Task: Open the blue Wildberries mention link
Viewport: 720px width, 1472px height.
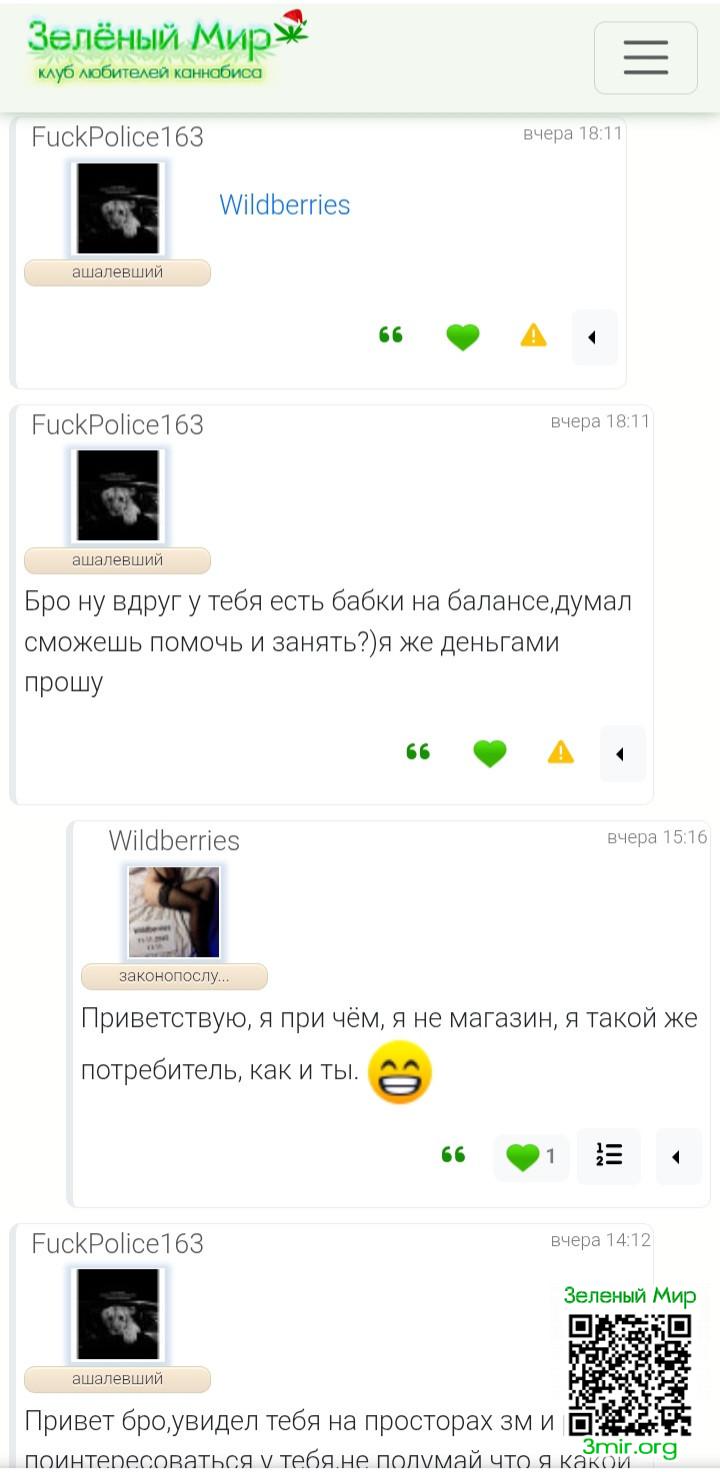Action: click(284, 205)
